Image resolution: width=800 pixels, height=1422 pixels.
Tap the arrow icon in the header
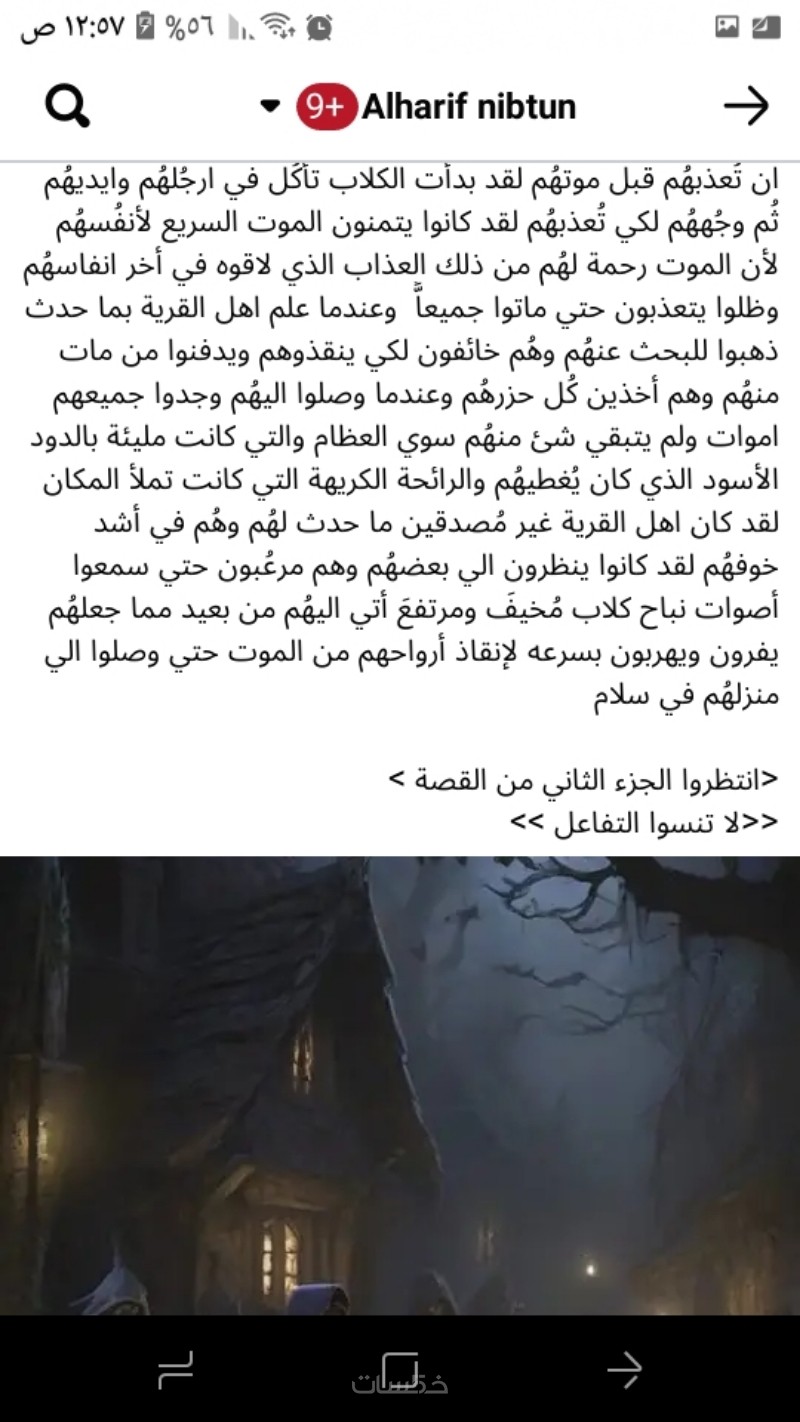pyautogui.click(x=746, y=106)
